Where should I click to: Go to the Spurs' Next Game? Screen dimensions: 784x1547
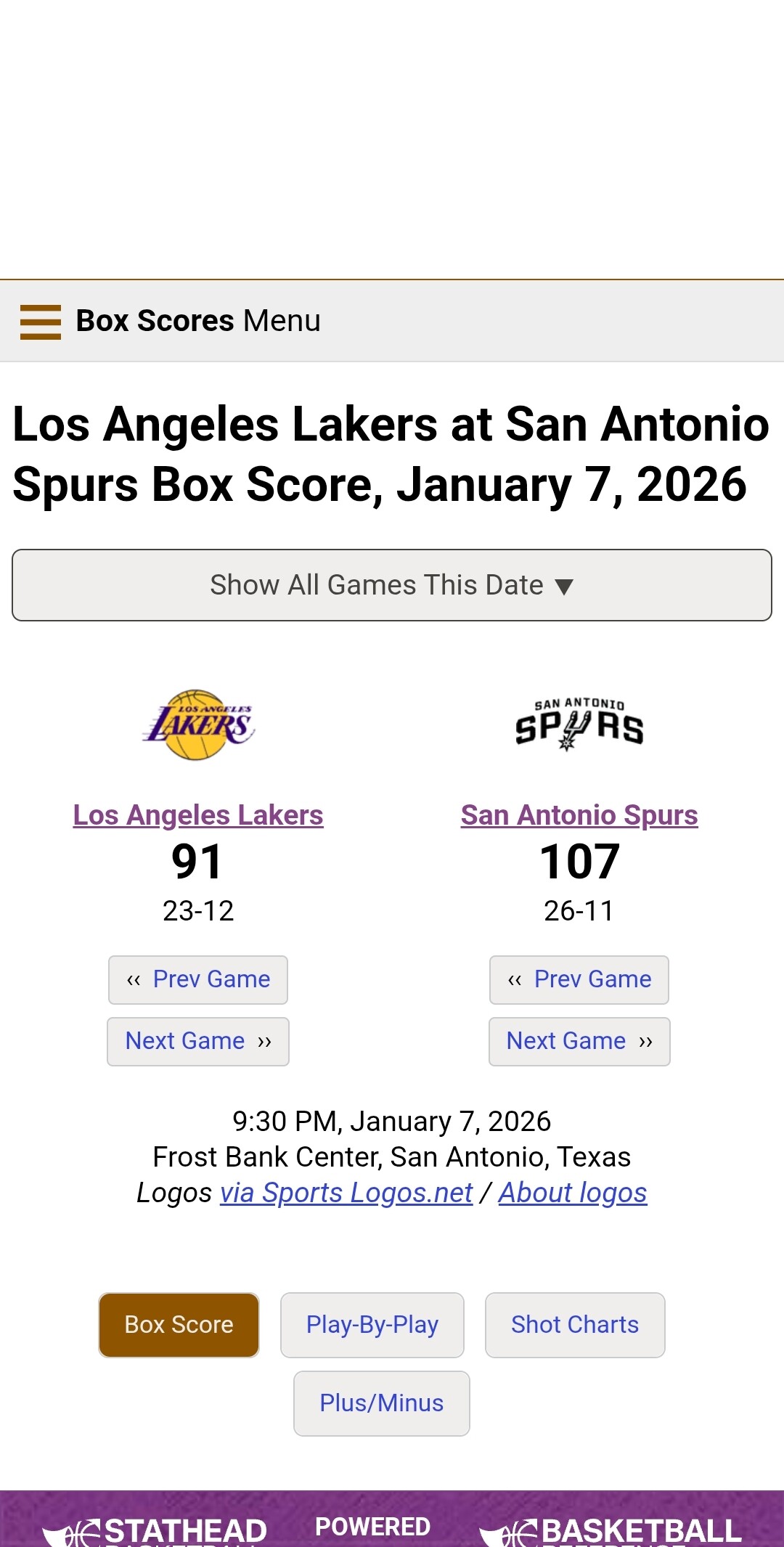point(579,1042)
